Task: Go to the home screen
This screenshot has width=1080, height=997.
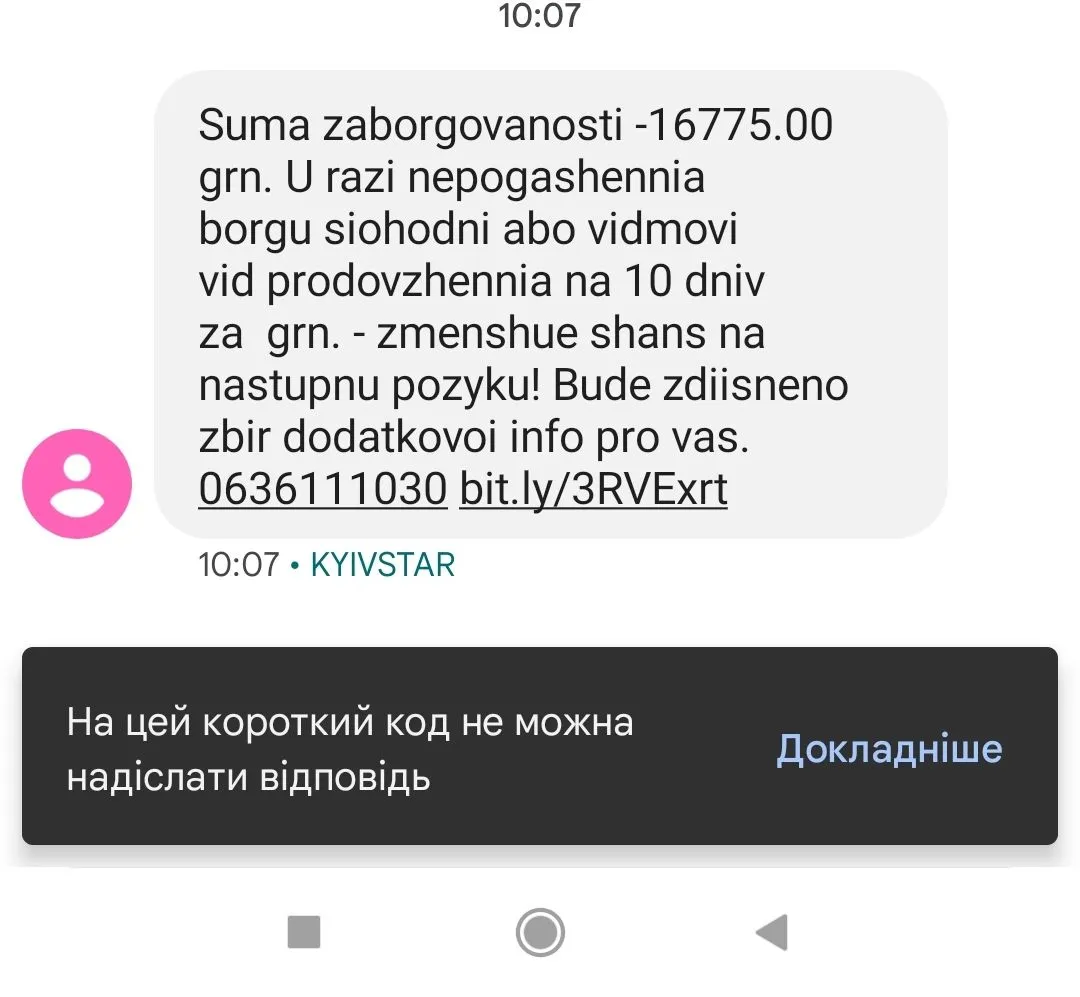Action: (x=540, y=932)
